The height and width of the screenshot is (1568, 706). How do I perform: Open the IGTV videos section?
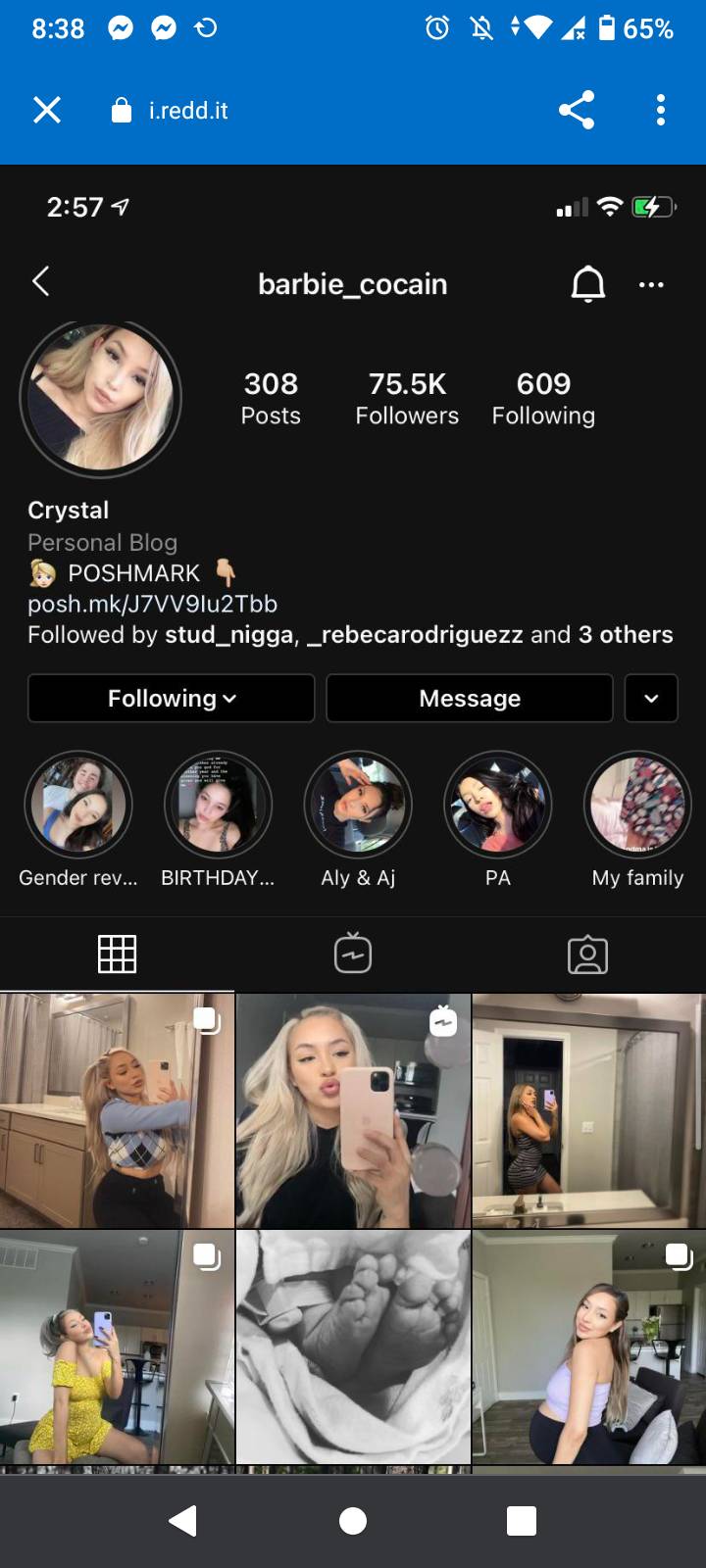[x=353, y=953]
